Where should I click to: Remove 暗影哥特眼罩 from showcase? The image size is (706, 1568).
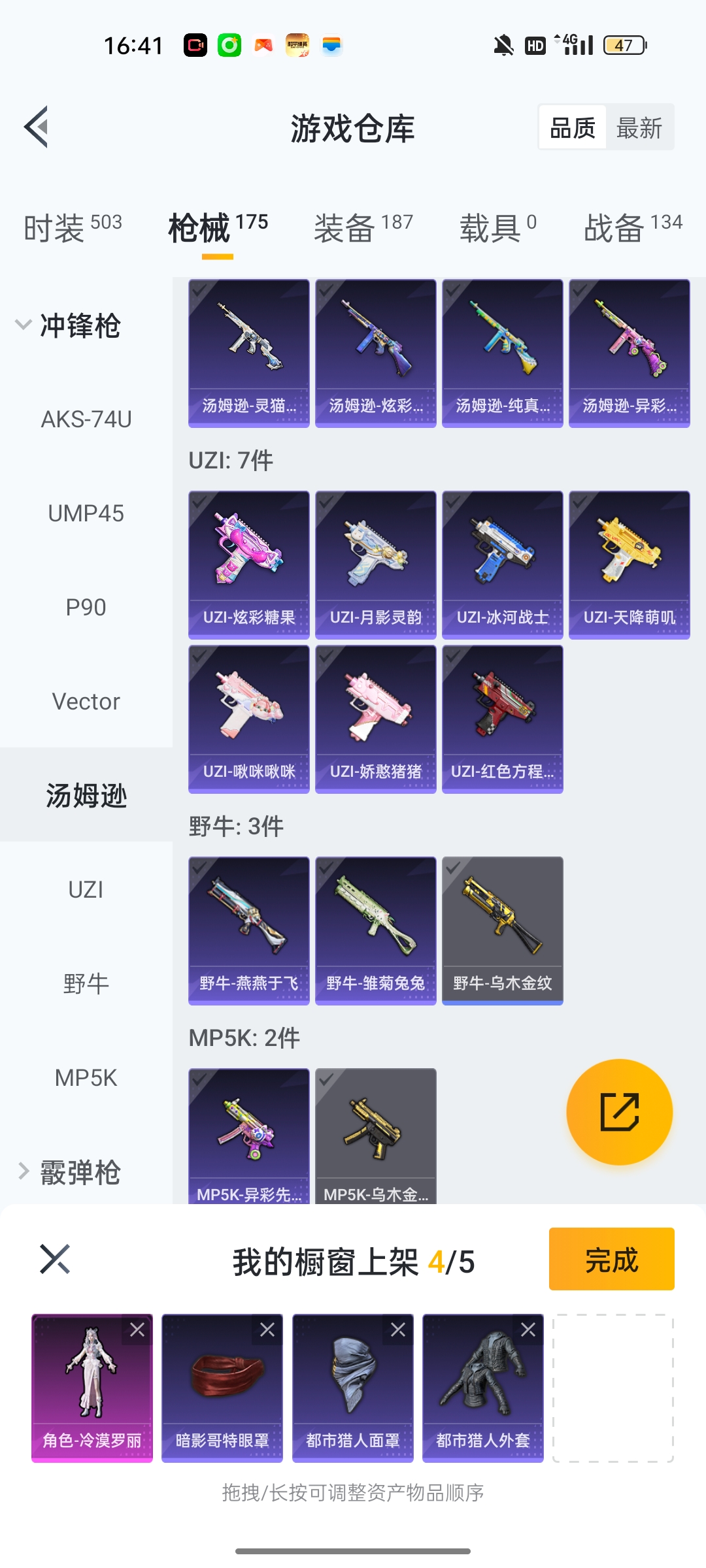[x=267, y=1330]
